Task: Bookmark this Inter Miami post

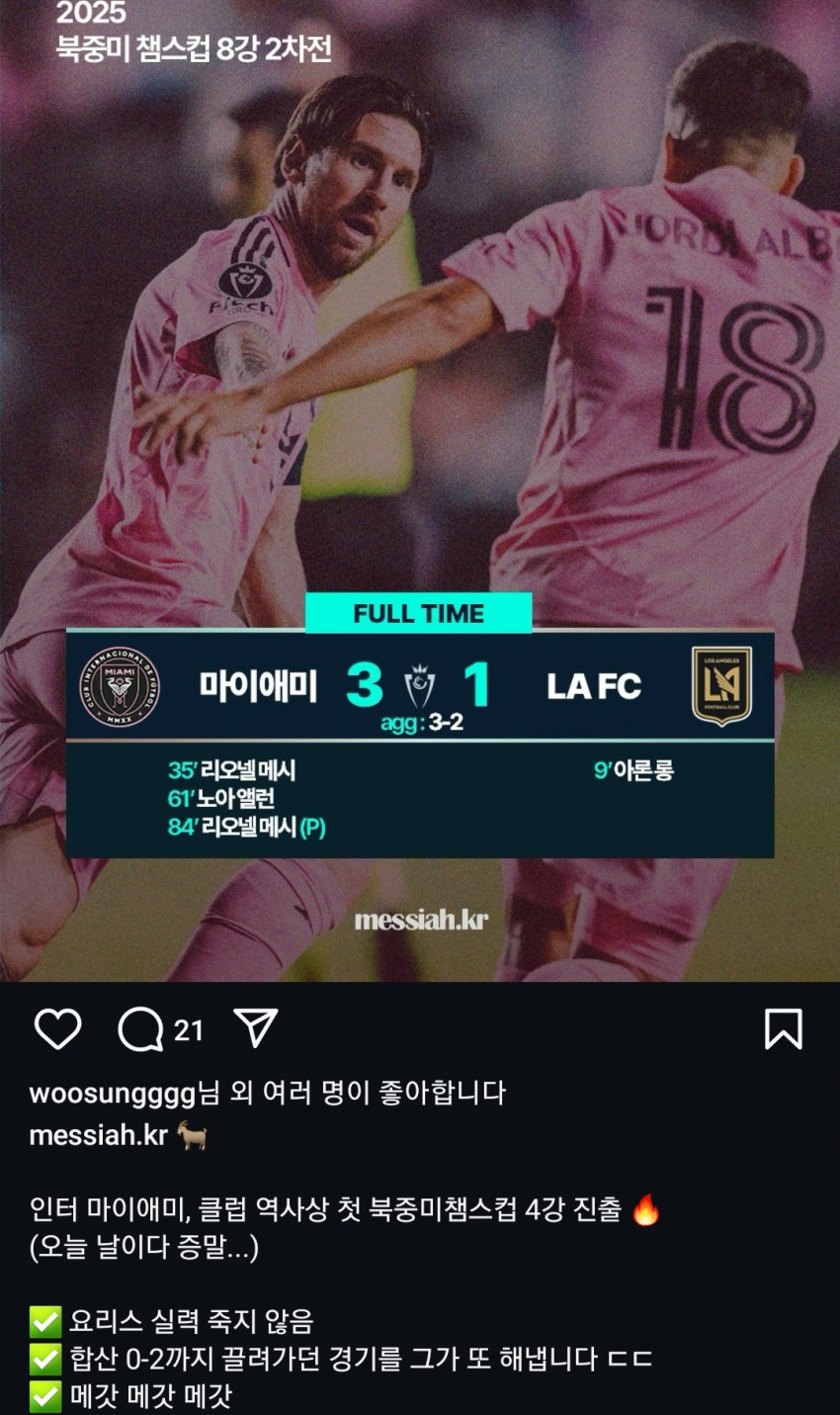Action: (783, 1029)
